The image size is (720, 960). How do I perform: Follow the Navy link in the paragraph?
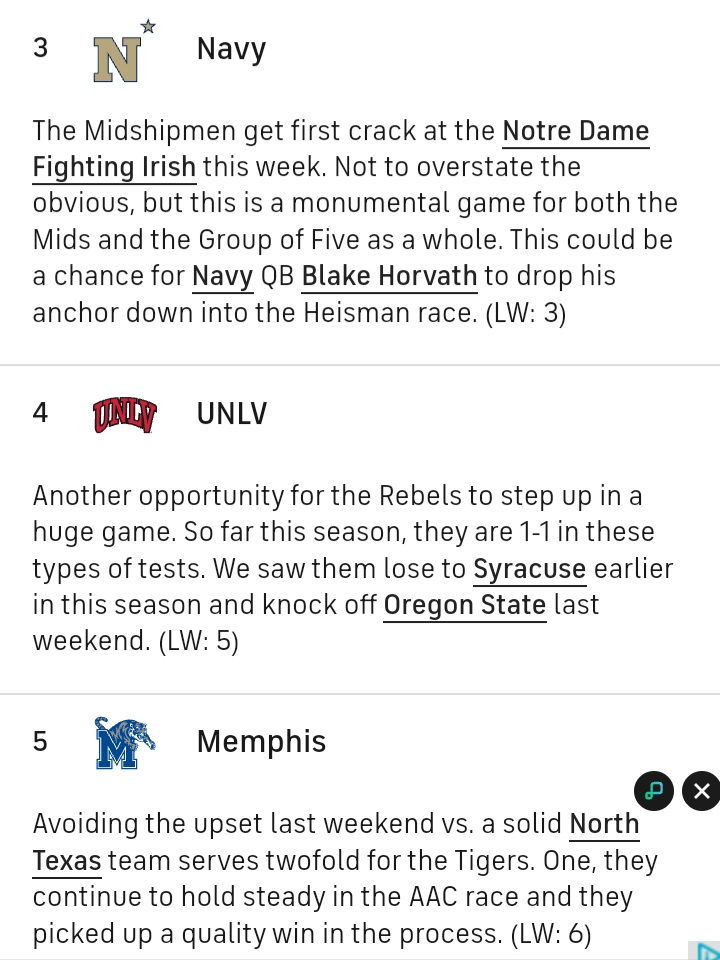pyautogui.click(x=222, y=276)
